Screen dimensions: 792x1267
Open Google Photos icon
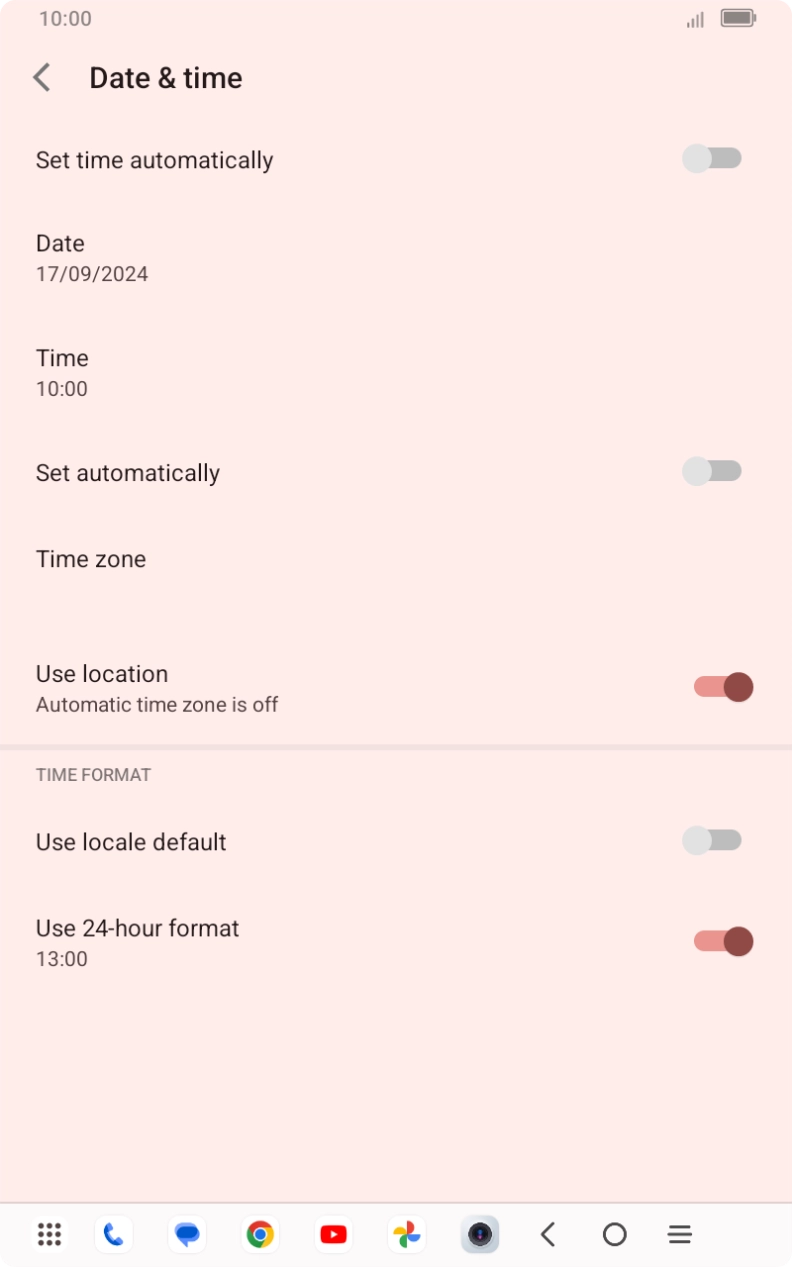point(406,1234)
